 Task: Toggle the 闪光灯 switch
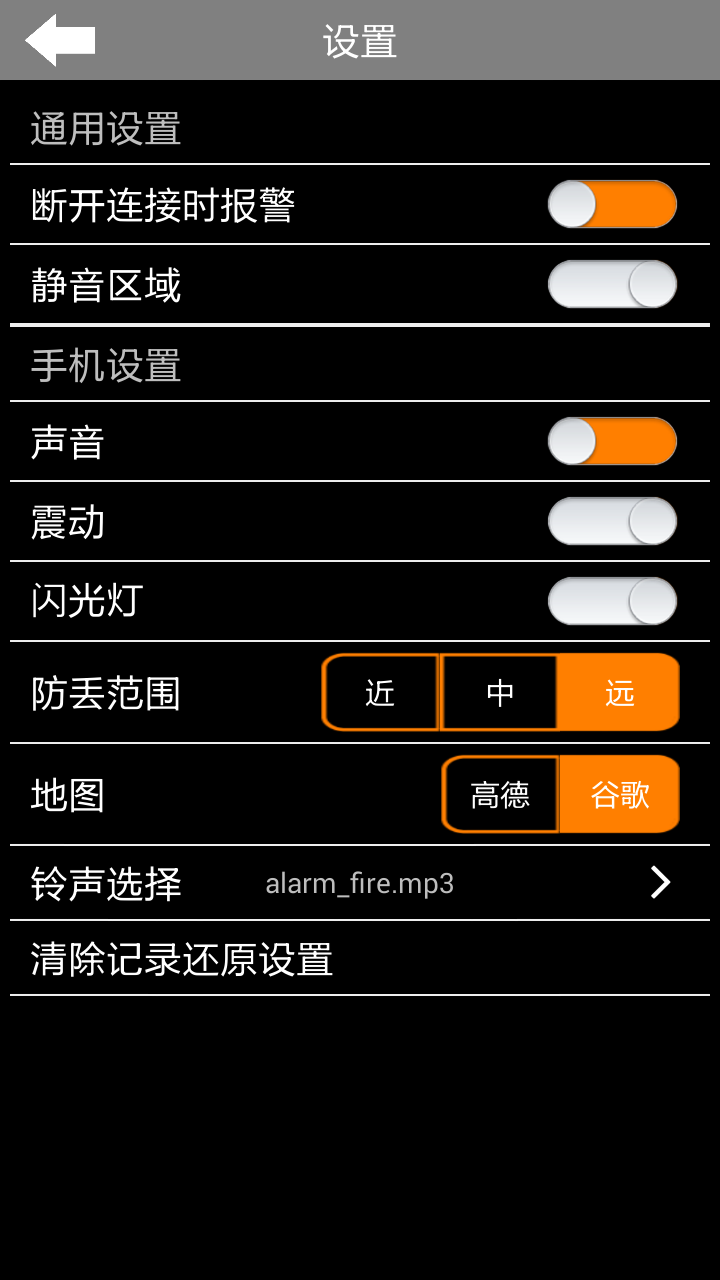pos(612,601)
